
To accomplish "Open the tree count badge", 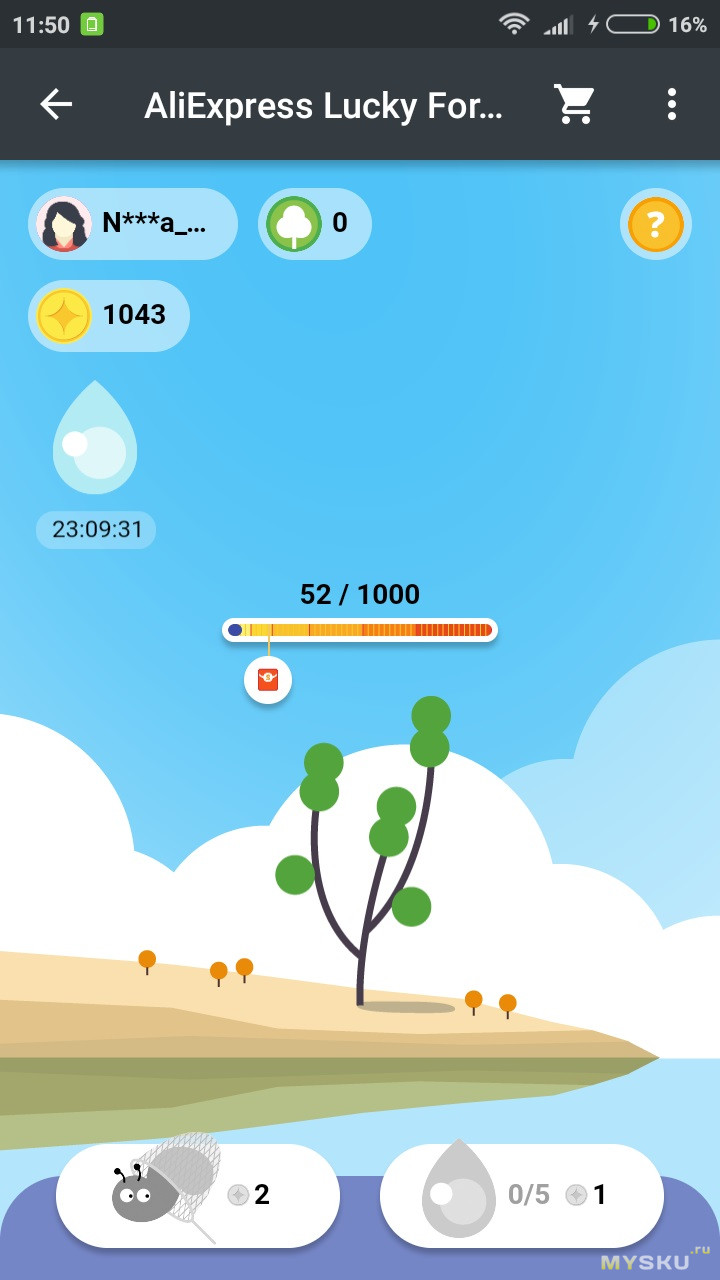I will (x=314, y=224).
